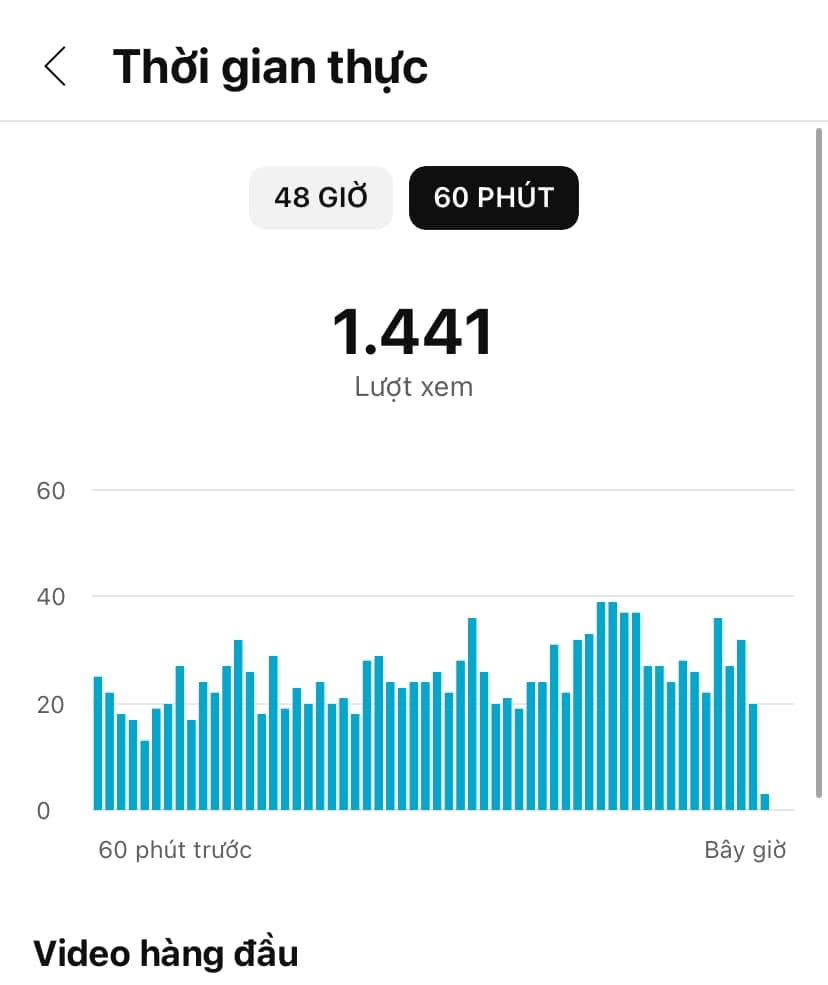828x985 pixels.
Task: Switch to the 48 GIỜ view
Action: 321,197
